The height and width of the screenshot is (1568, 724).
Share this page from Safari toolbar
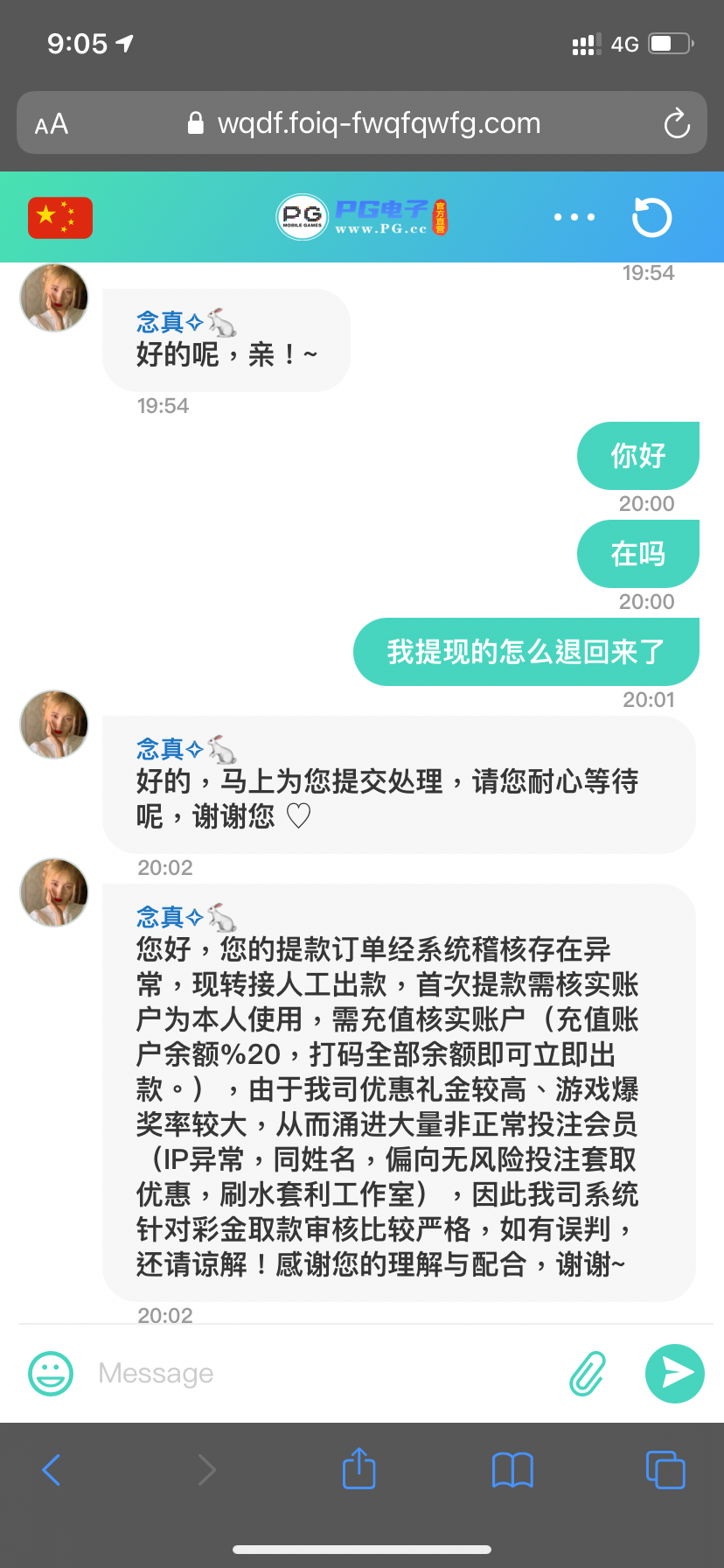[x=359, y=1469]
